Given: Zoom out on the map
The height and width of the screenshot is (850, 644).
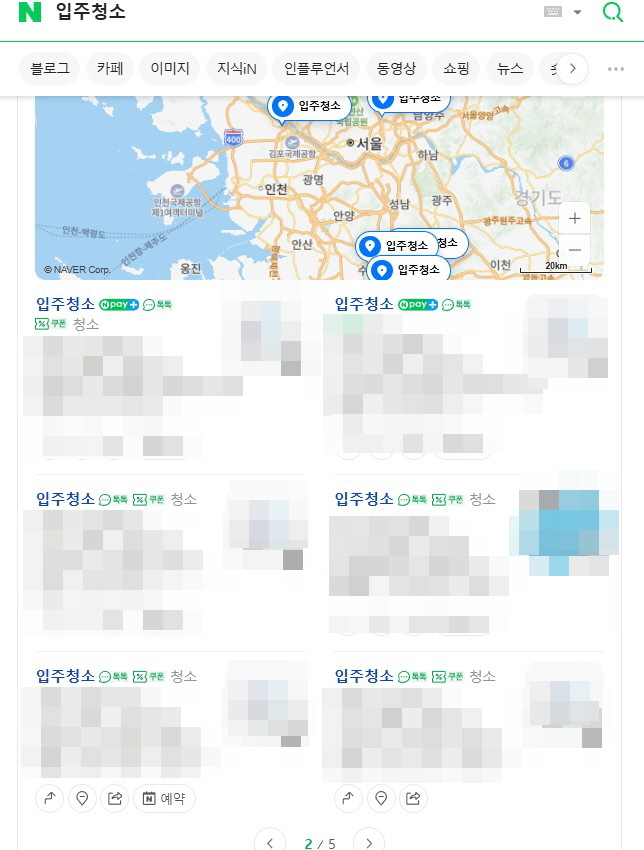Looking at the screenshot, I should pyautogui.click(x=574, y=250).
